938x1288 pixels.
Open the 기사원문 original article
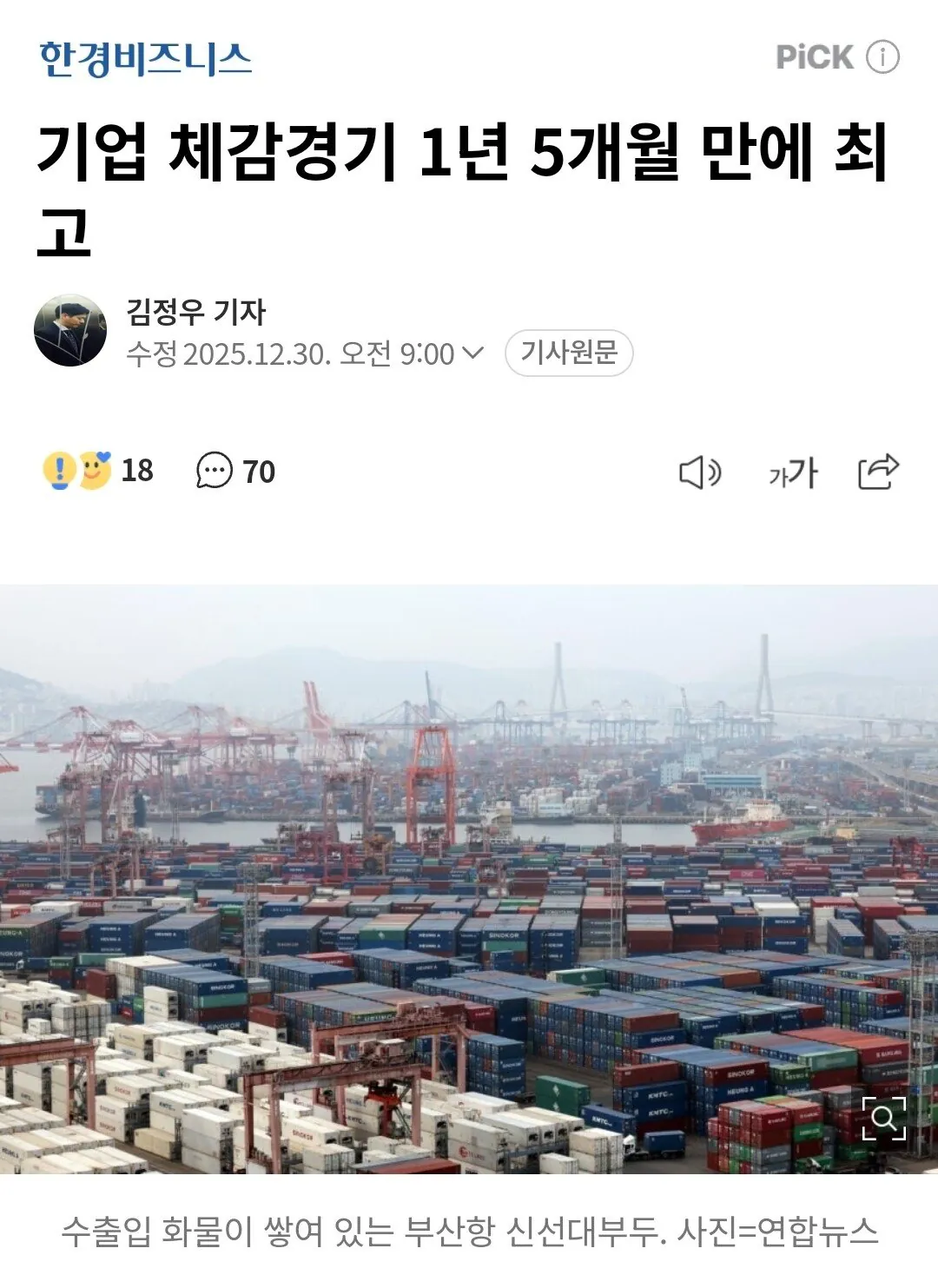pos(569,352)
